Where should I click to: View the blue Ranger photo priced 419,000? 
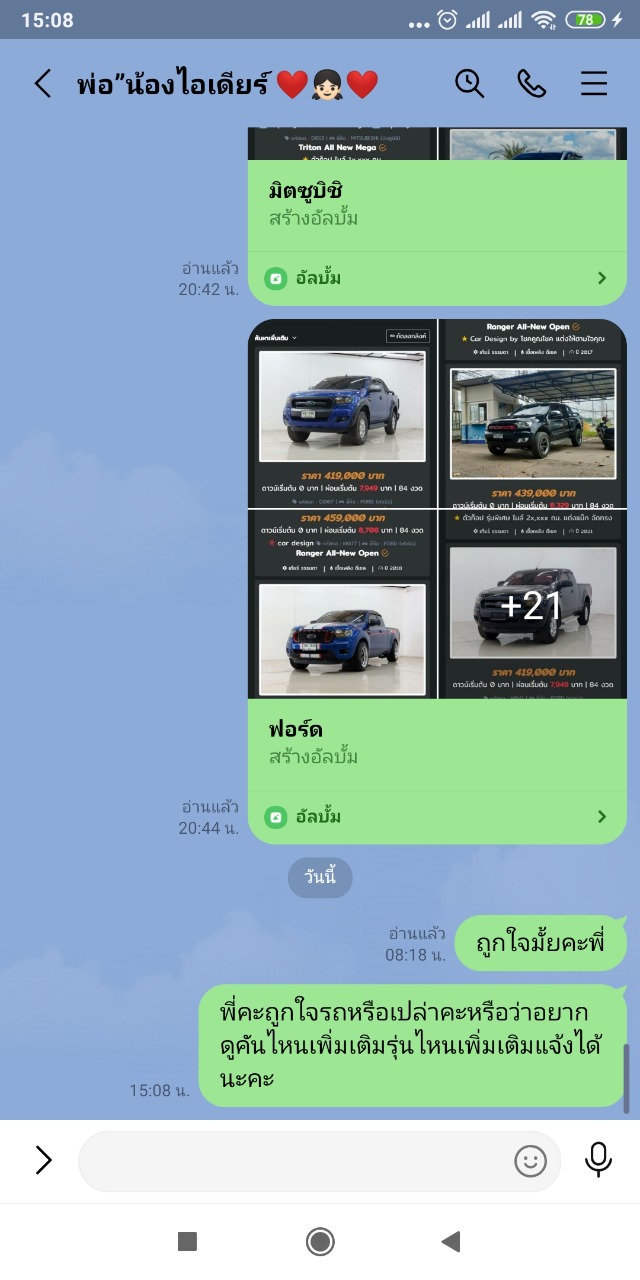[342, 413]
